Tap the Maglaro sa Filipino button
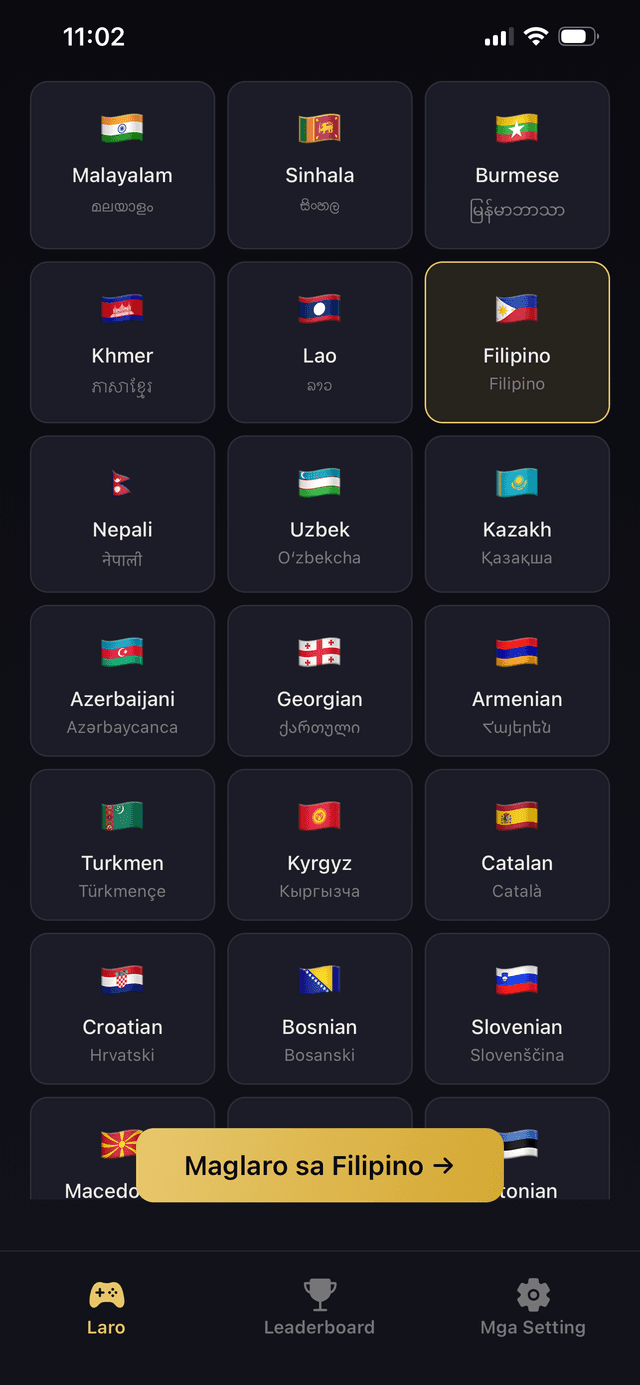Image resolution: width=640 pixels, height=1385 pixels. pyautogui.click(x=319, y=1165)
